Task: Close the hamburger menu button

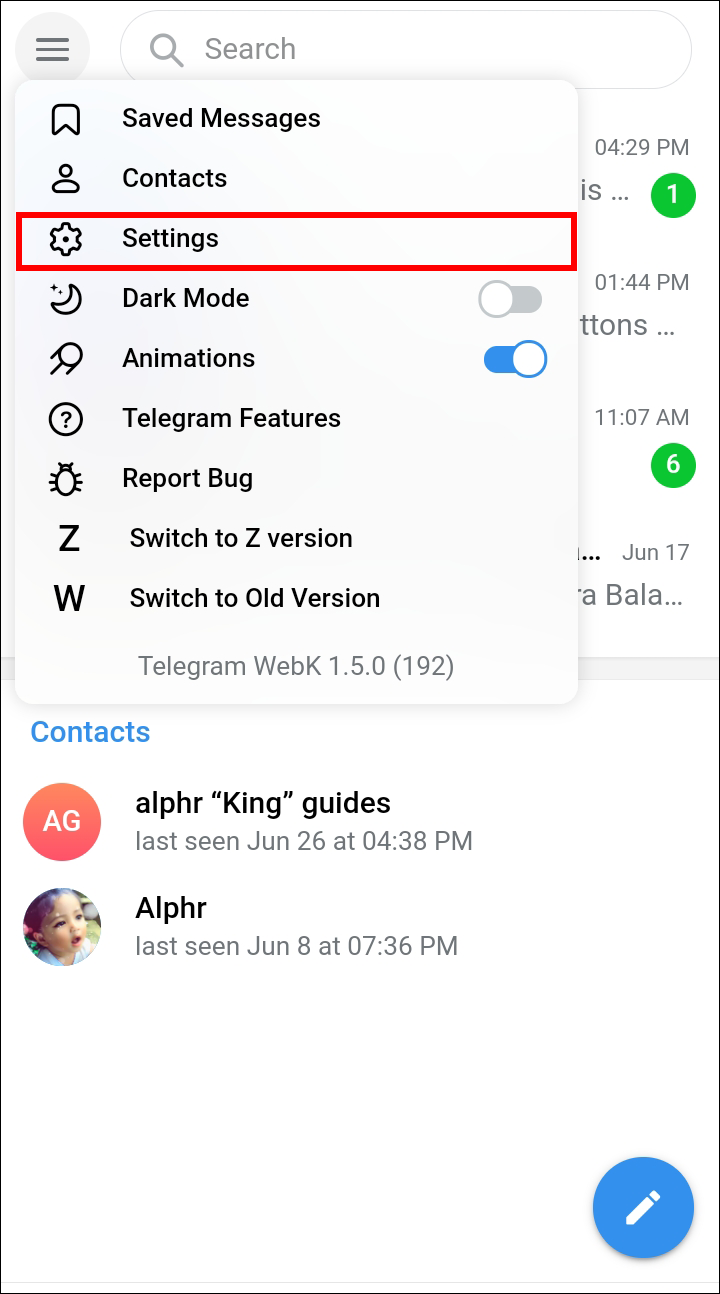Action: [x=52, y=48]
